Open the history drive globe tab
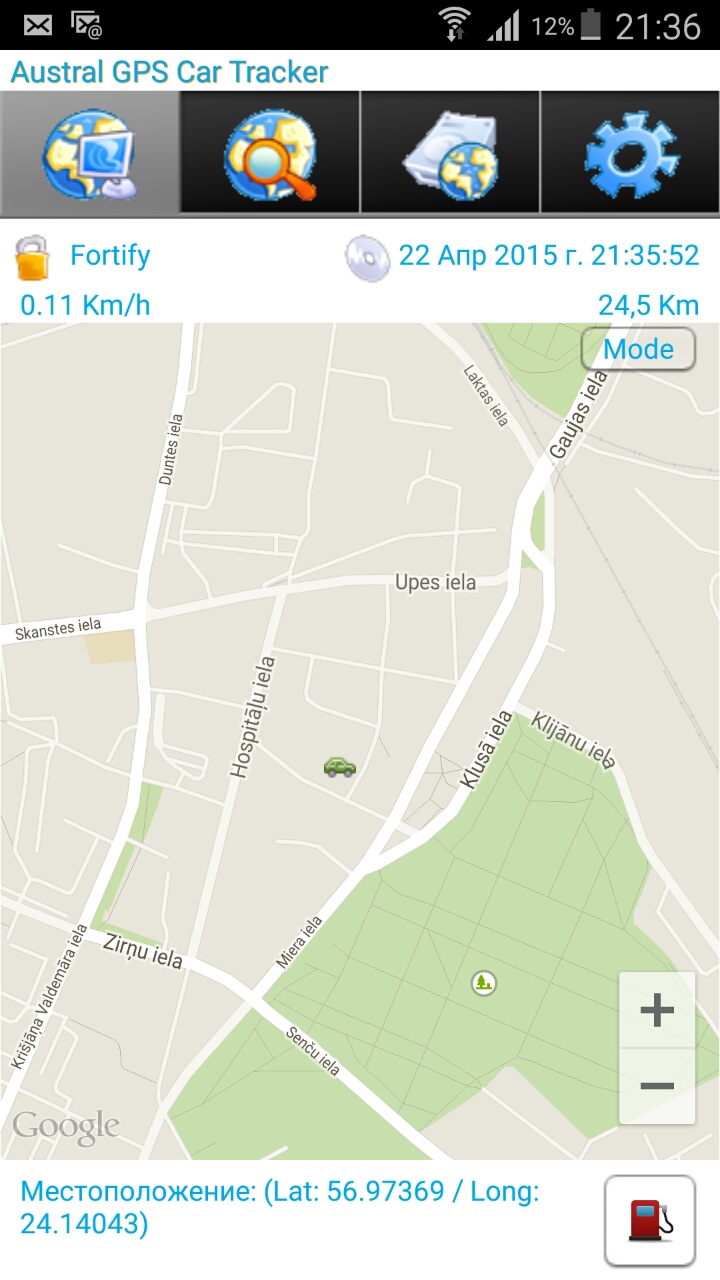720x1280 pixels. (450, 153)
